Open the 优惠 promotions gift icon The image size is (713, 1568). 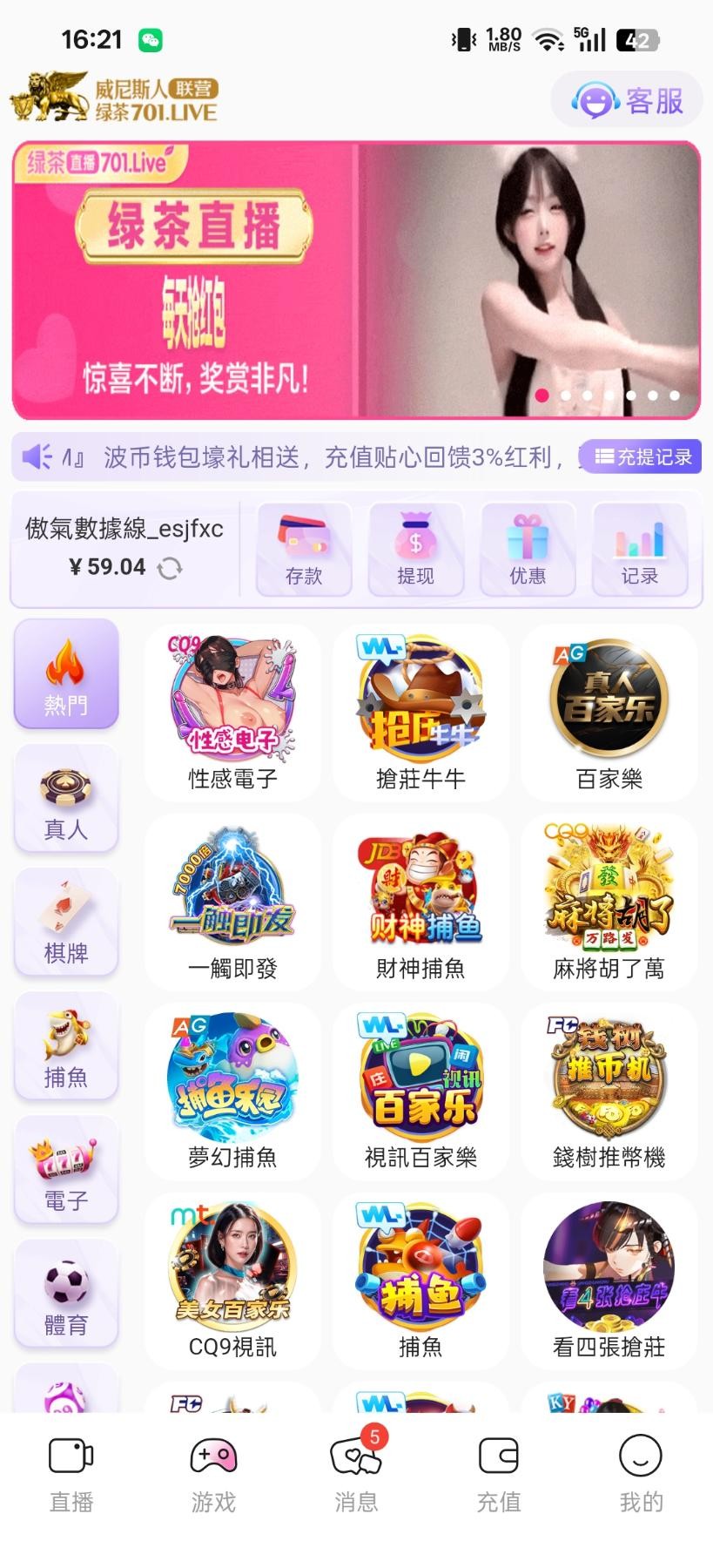[x=528, y=549]
